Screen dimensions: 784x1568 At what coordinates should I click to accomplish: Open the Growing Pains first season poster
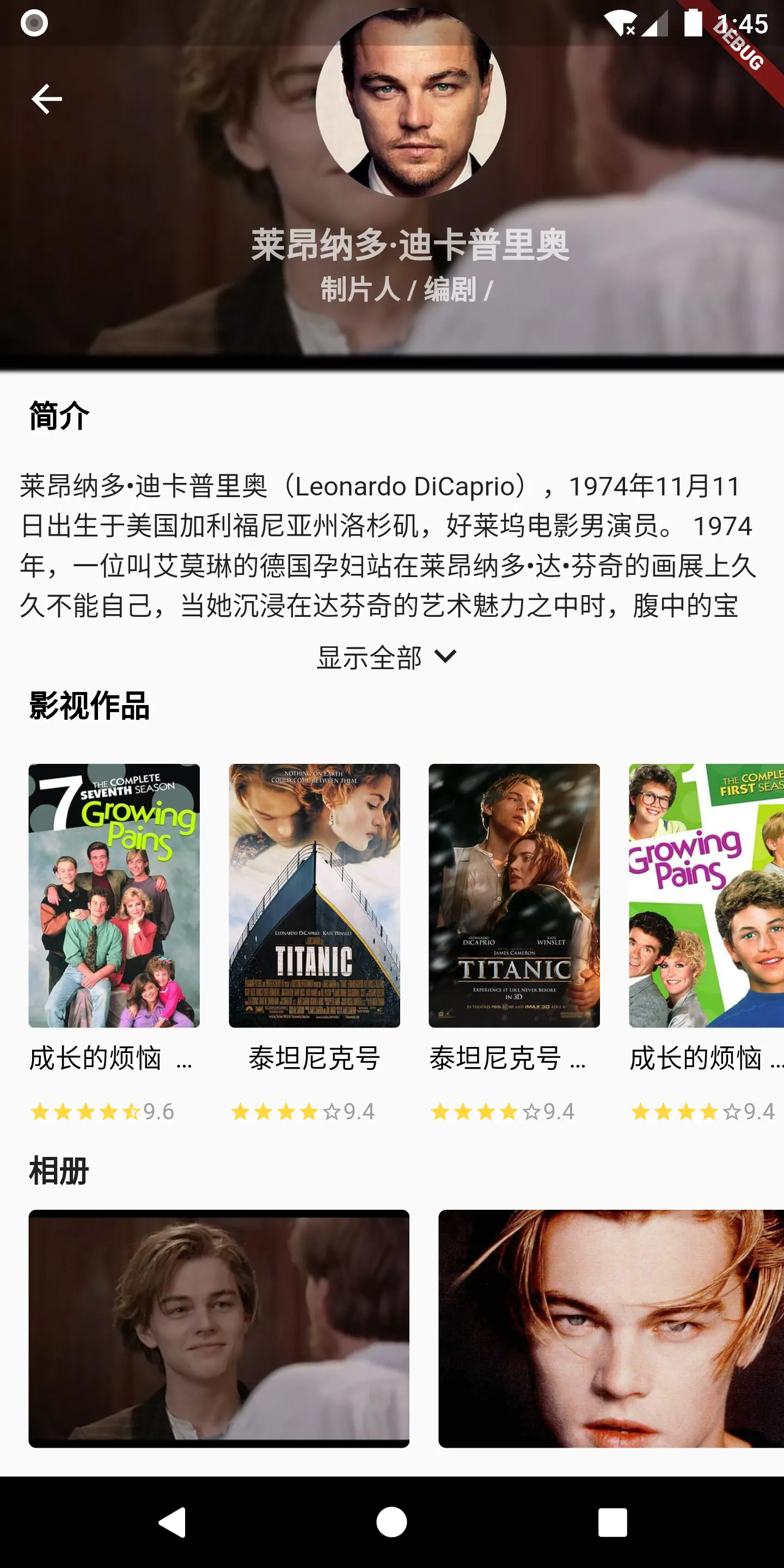pyautogui.click(x=706, y=896)
